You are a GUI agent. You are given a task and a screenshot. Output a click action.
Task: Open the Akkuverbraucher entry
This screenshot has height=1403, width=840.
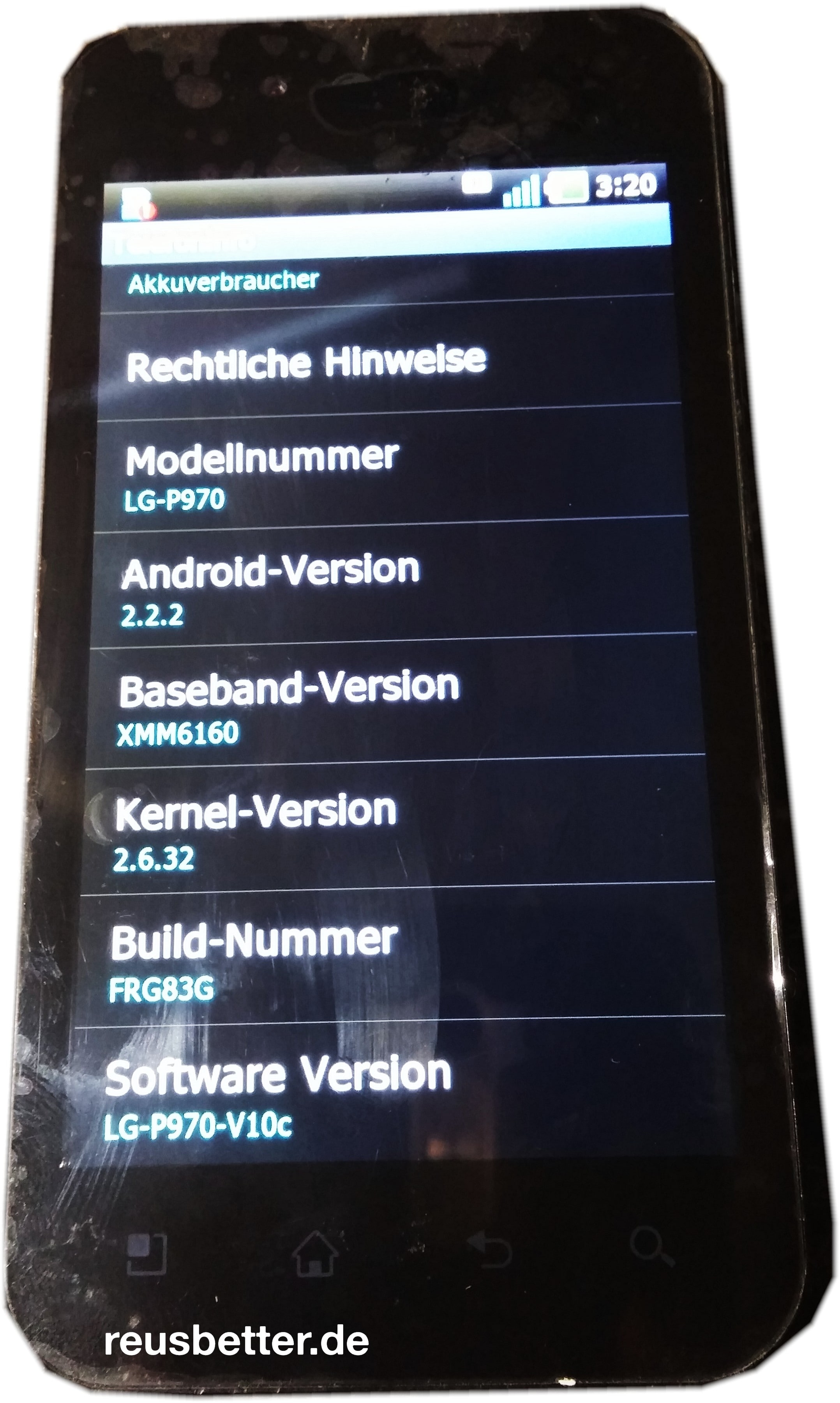pos(388,280)
